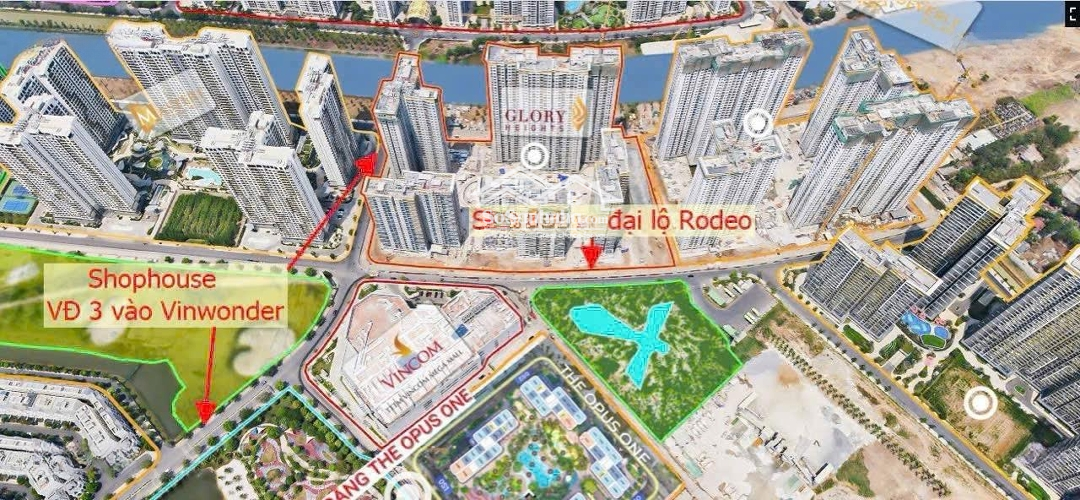The height and width of the screenshot is (500, 1080).
Task: Enter fullscreen view of the tour
Action: point(1064,13)
